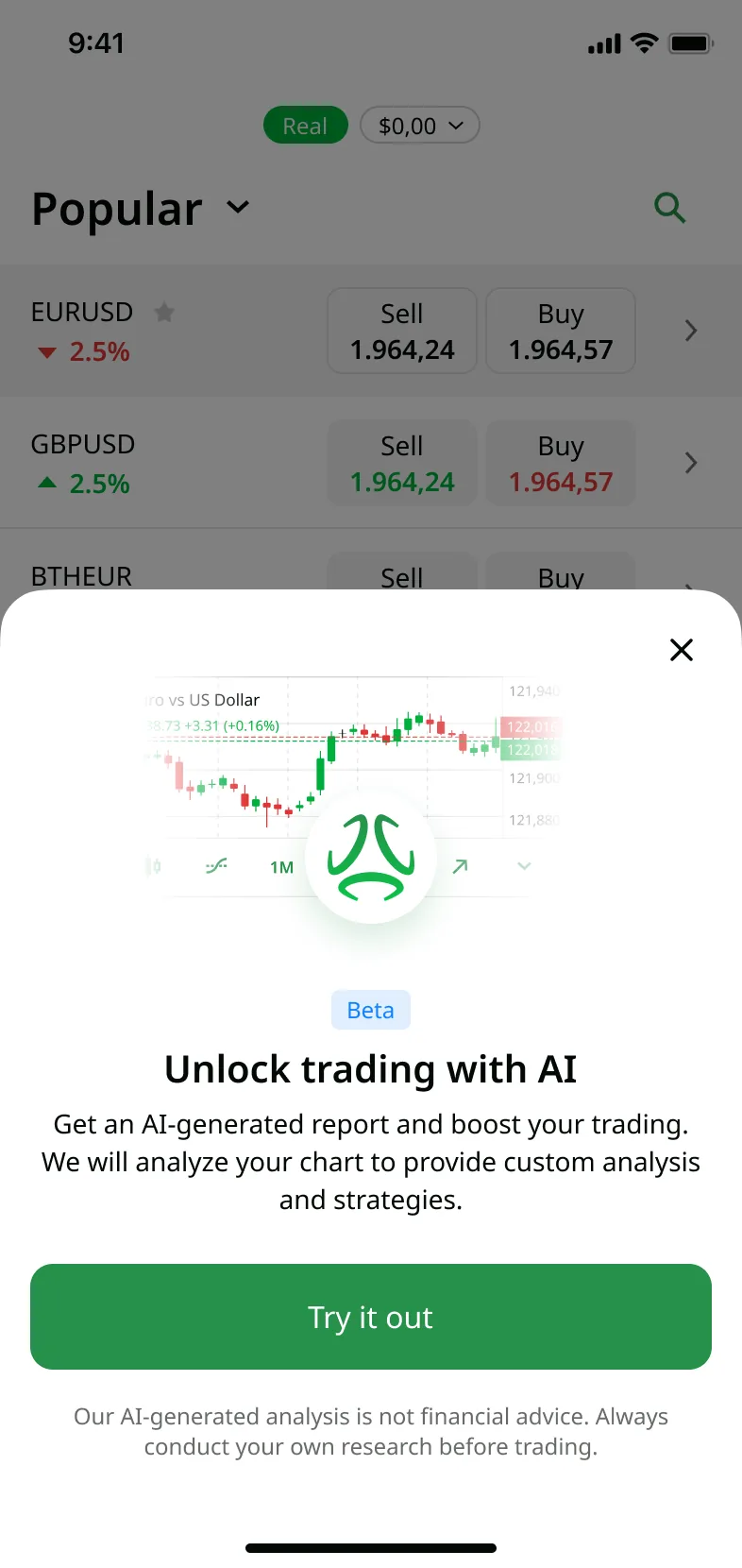Click Sell 1.964,24 for EURUSD
The image size is (742, 1568).
[x=401, y=331]
